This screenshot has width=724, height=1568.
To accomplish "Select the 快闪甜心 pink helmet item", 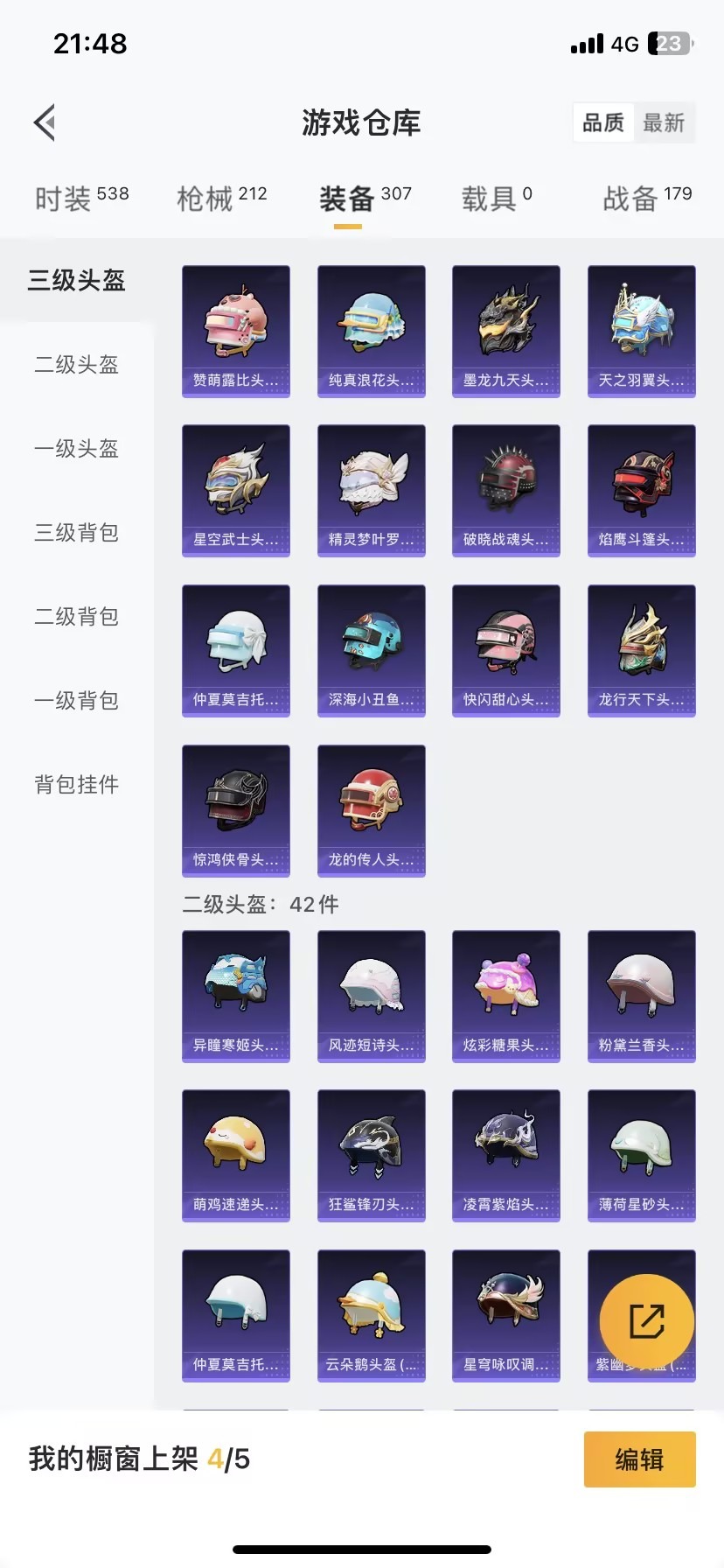I will point(505,649).
